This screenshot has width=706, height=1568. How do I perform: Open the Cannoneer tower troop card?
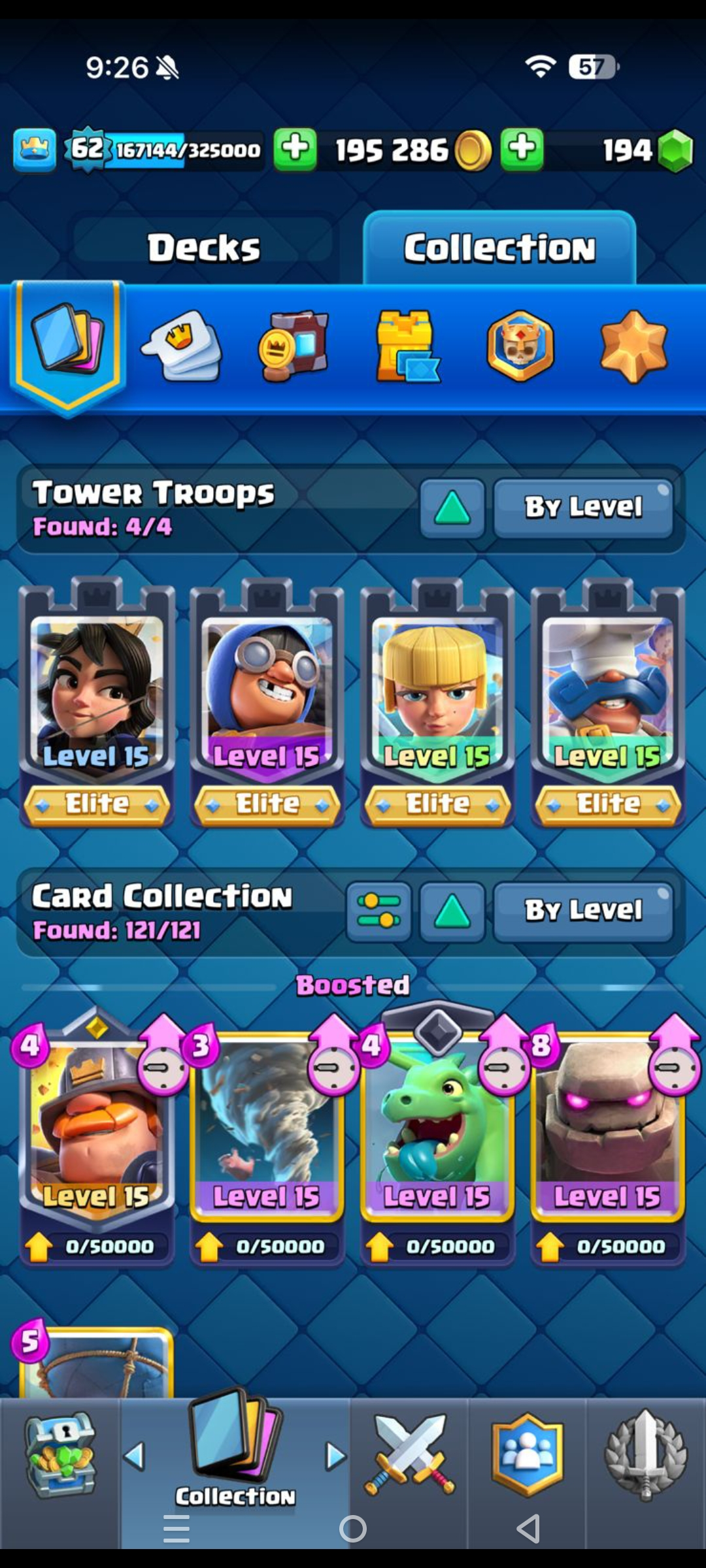[267, 699]
